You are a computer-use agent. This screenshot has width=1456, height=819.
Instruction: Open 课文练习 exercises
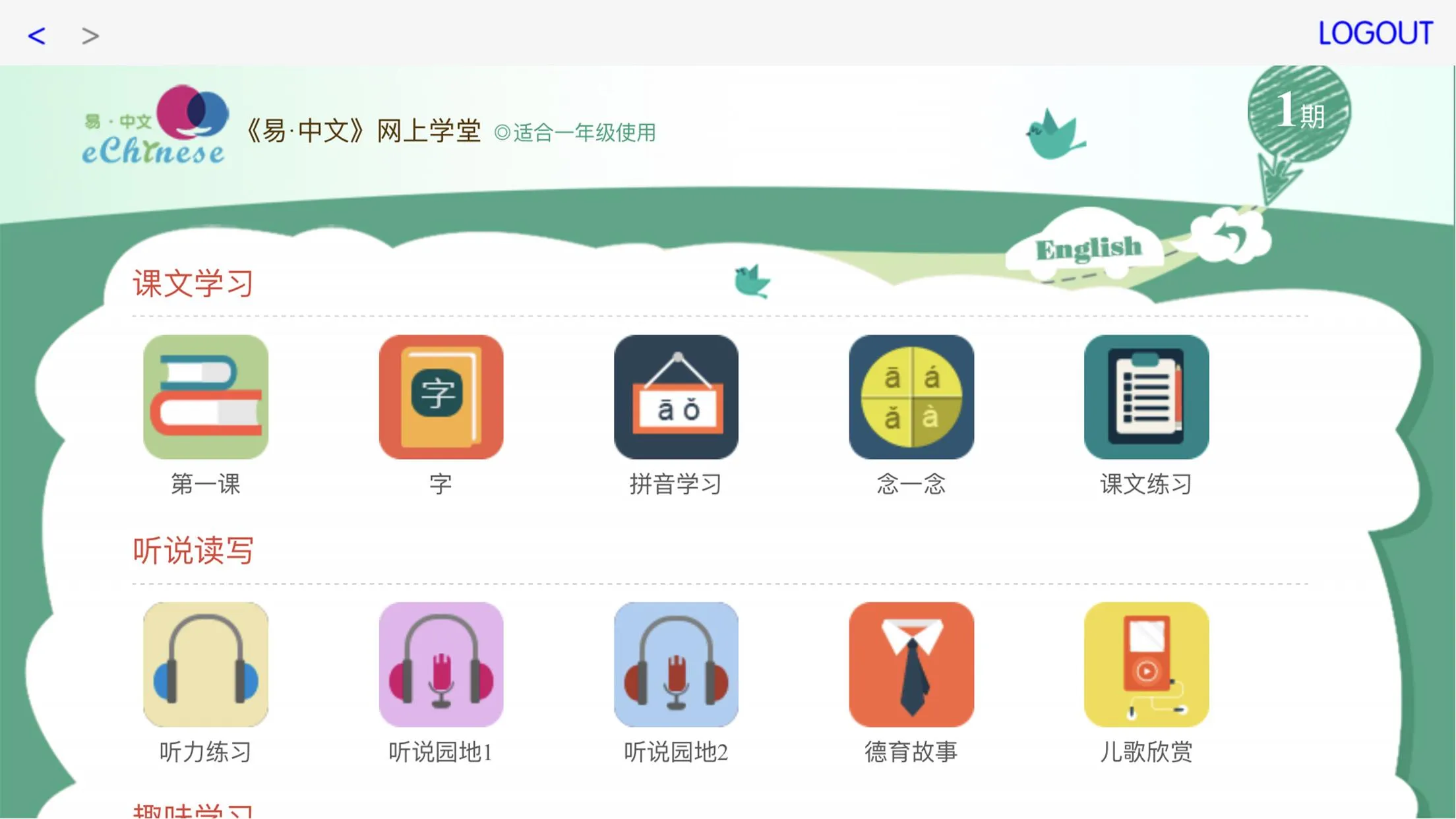point(1146,397)
